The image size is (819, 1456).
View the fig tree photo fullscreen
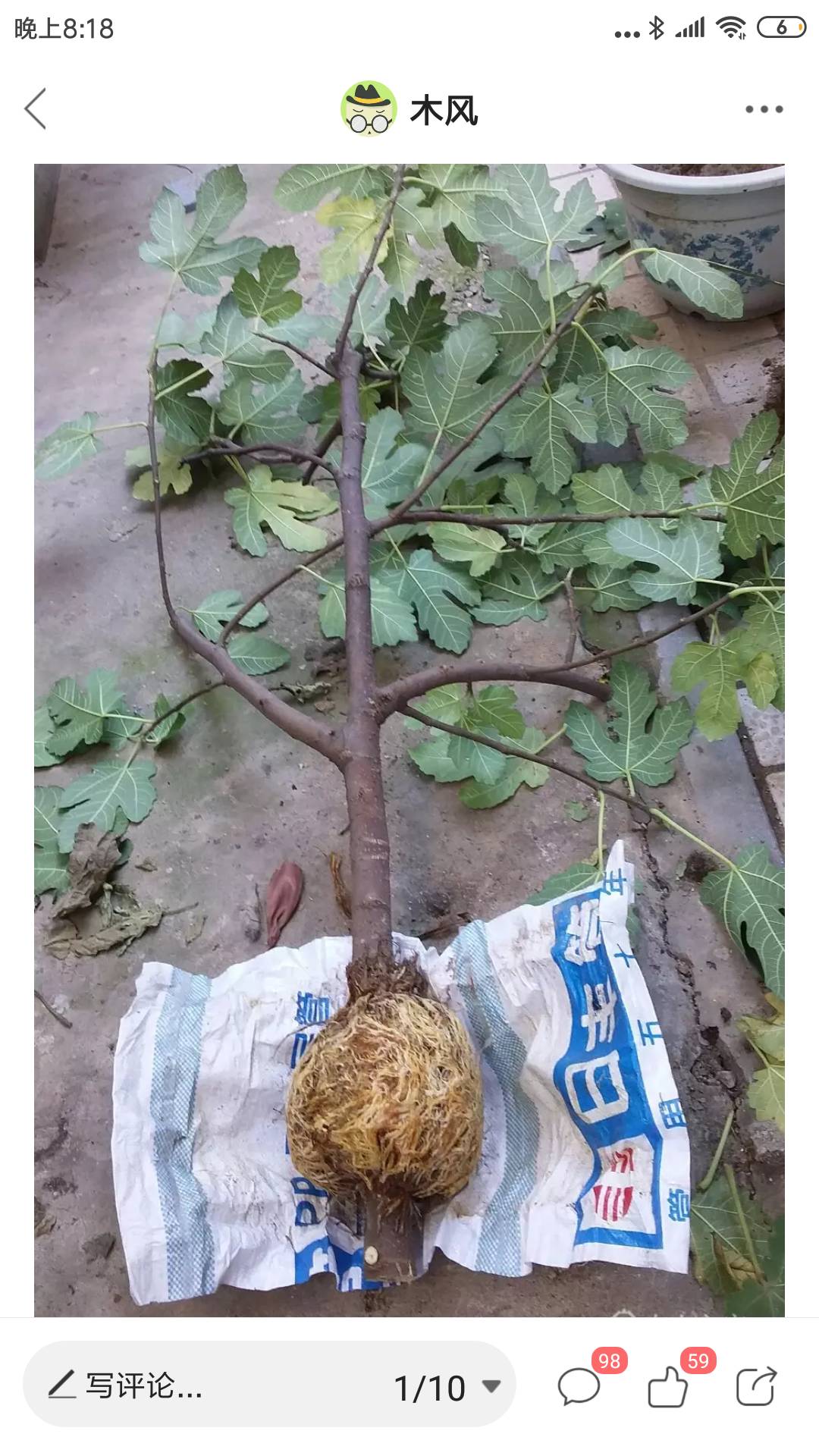(x=409, y=740)
